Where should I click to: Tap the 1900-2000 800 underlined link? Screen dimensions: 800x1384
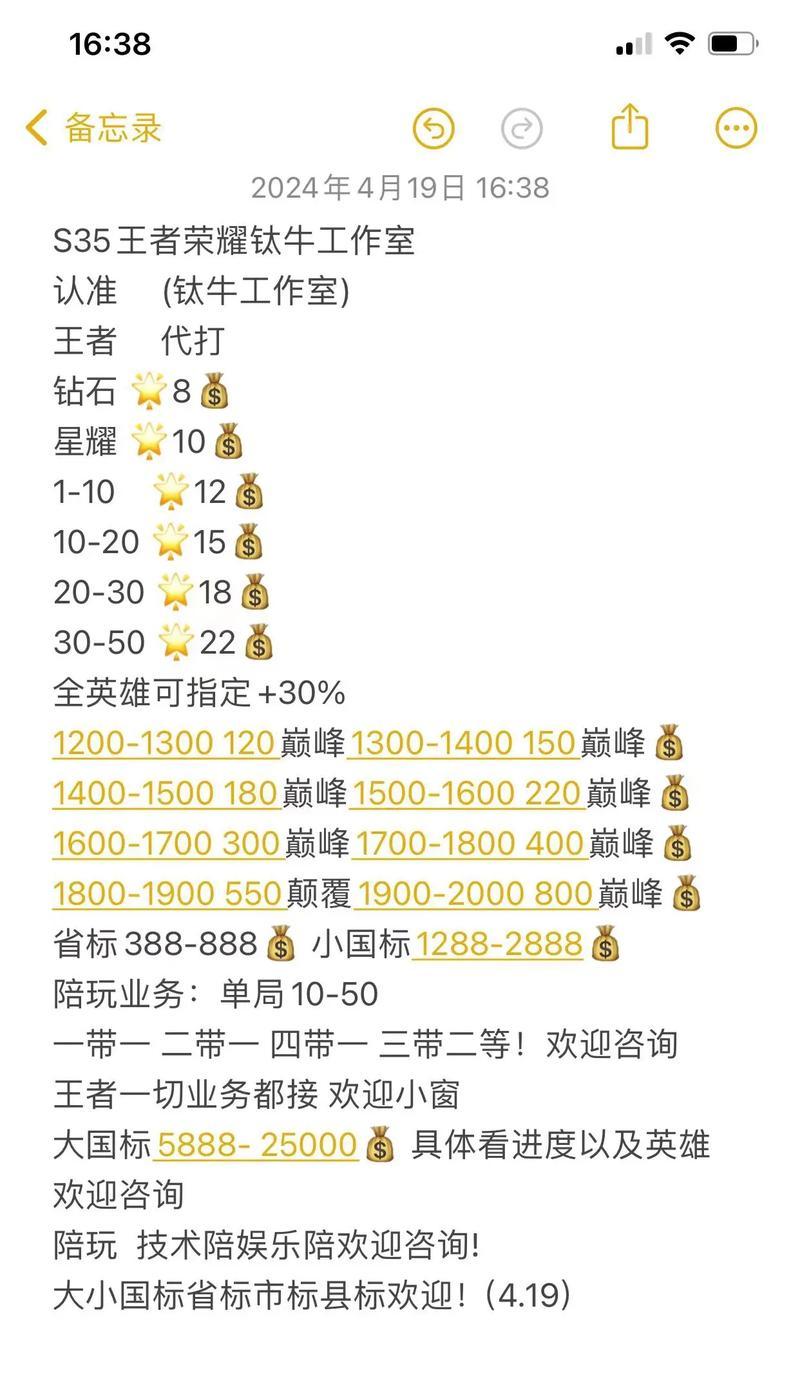click(476, 893)
